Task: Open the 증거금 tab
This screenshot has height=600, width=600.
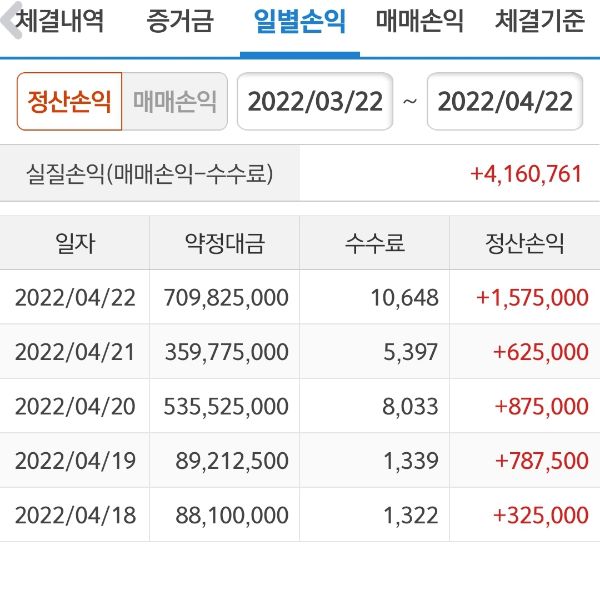Action: pos(180,22)
